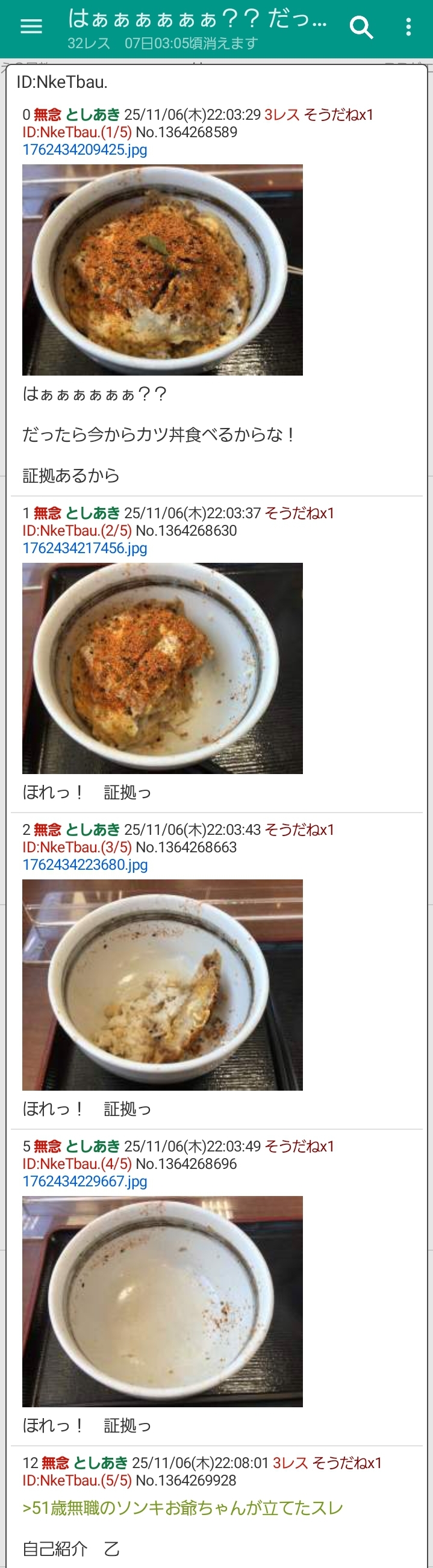Viewport: 433px width, 1568px height.
Task: Open the overflow menu
Action: 408,26
